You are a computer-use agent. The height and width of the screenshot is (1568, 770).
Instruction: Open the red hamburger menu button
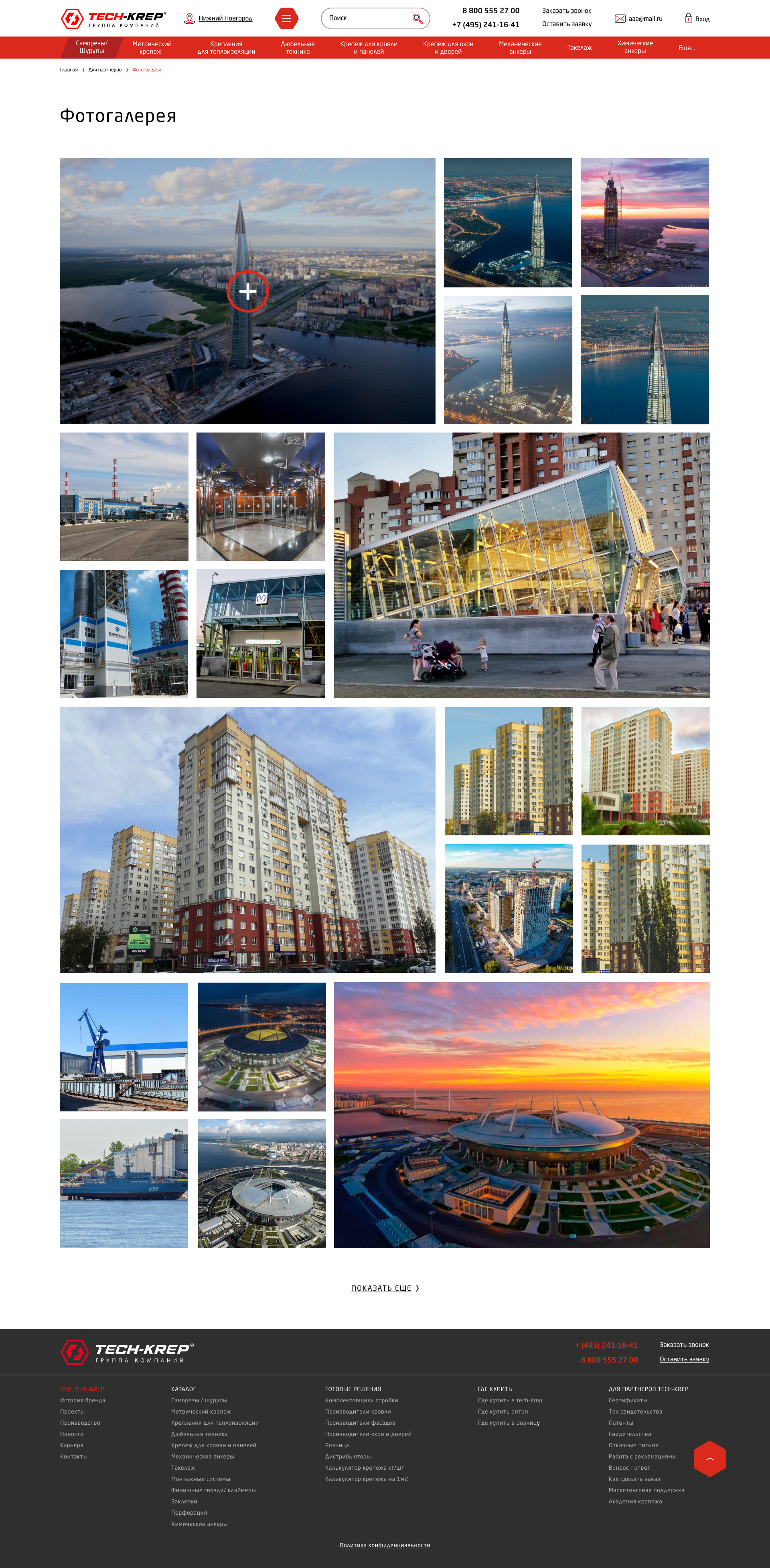pos(286,18)
